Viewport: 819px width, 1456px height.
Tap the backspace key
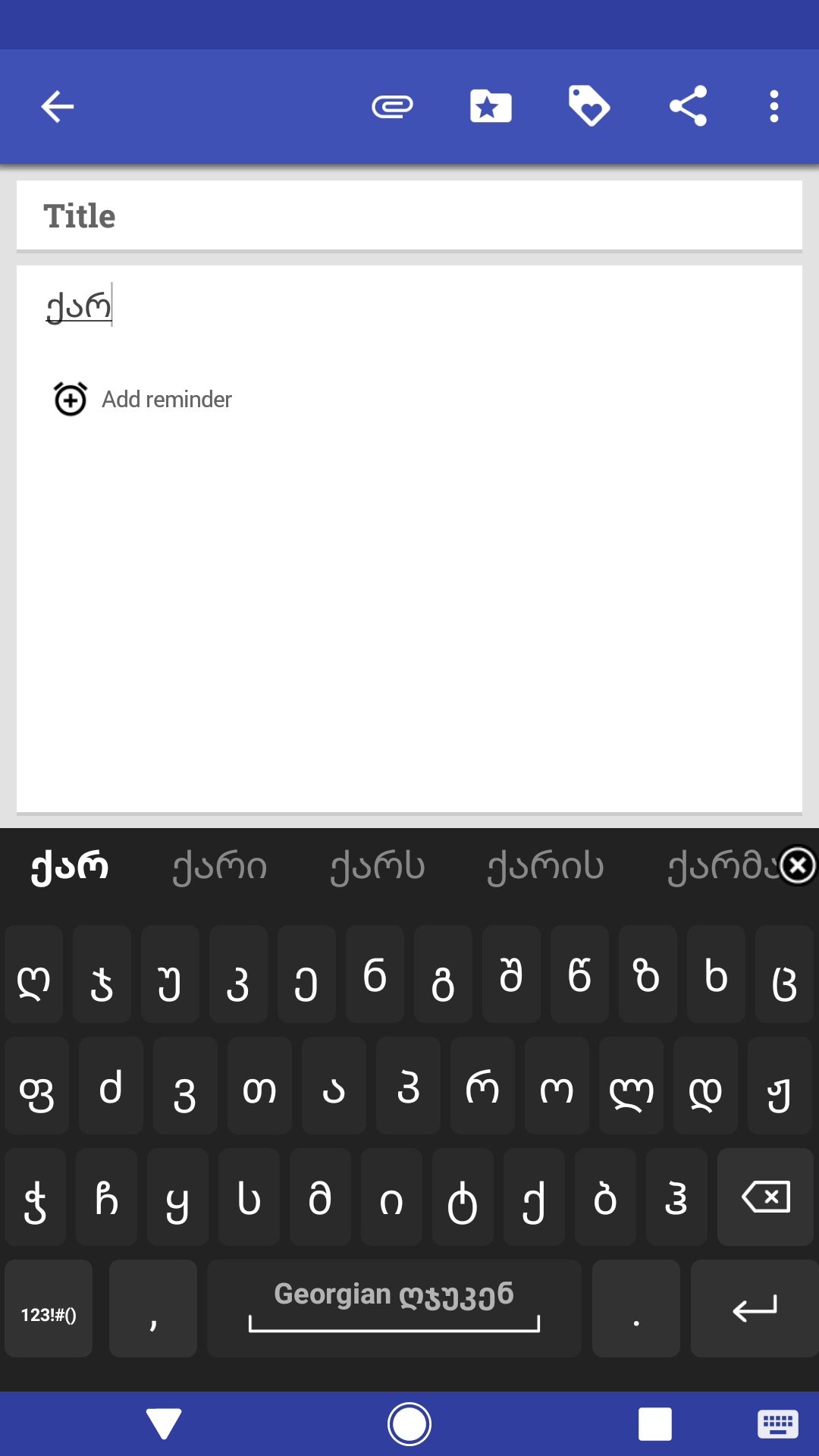coord(765,1197)
